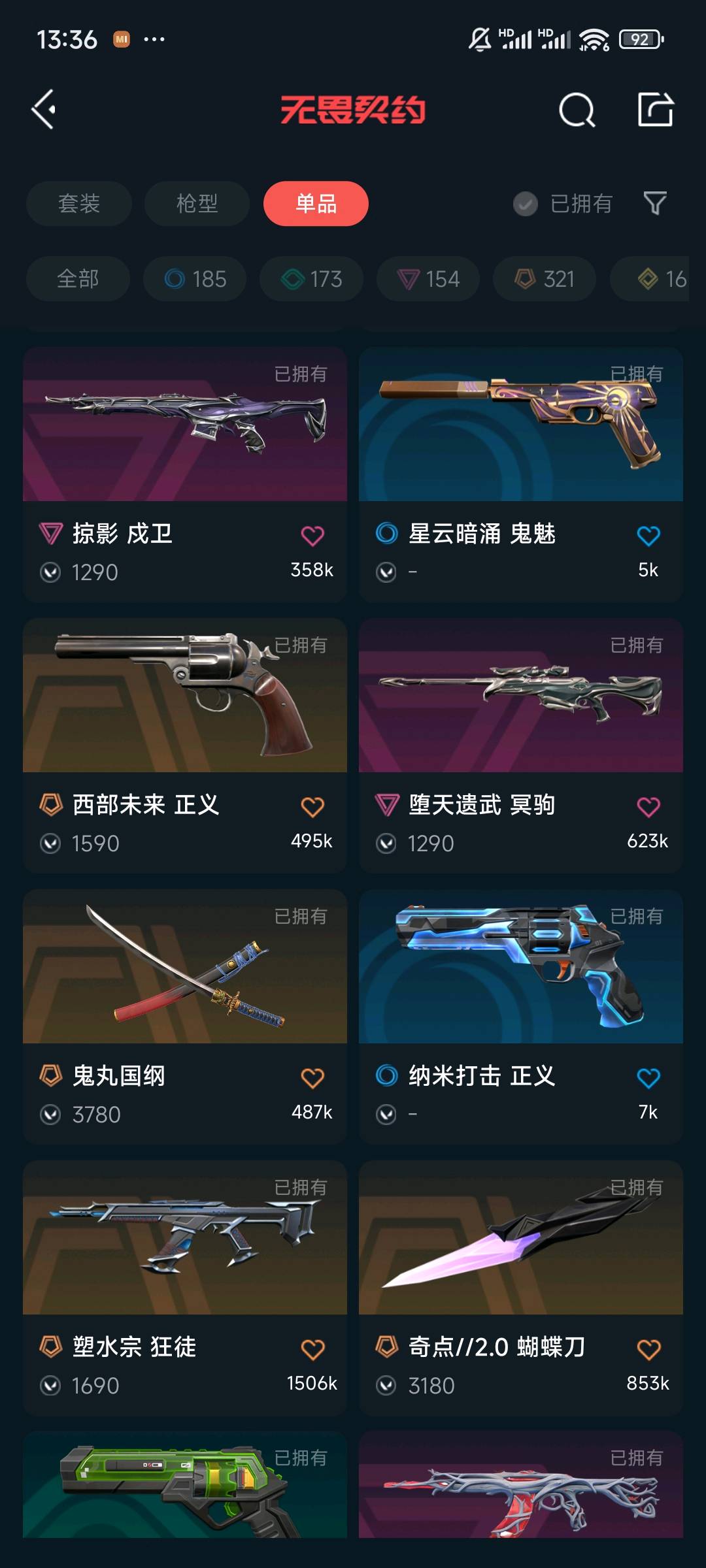
Task: Like the 塑水宗 狂徒 skin
Action: pyautogui.click(x=312, y=1349)
